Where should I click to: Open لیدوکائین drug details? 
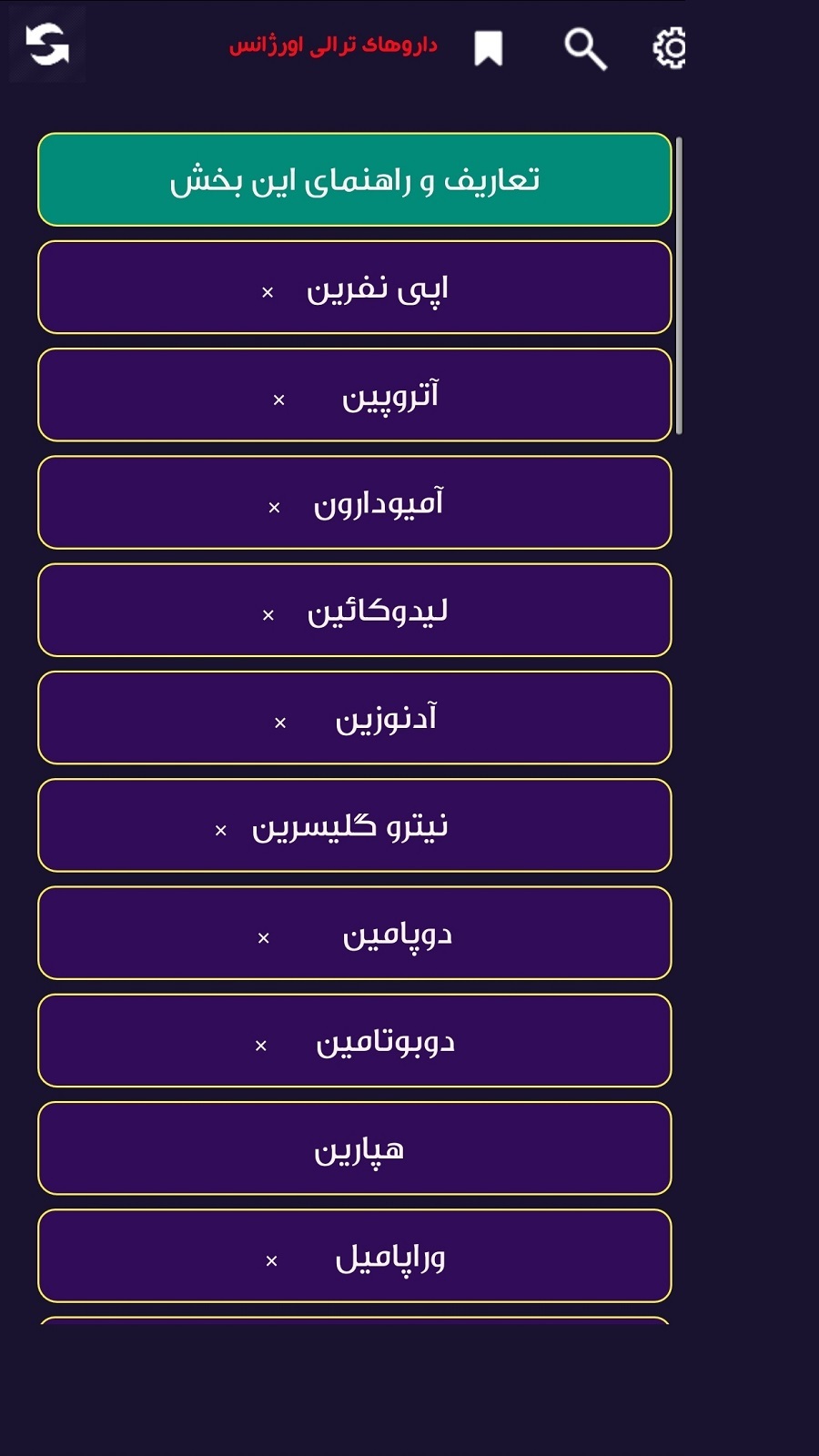pos(355,610)
